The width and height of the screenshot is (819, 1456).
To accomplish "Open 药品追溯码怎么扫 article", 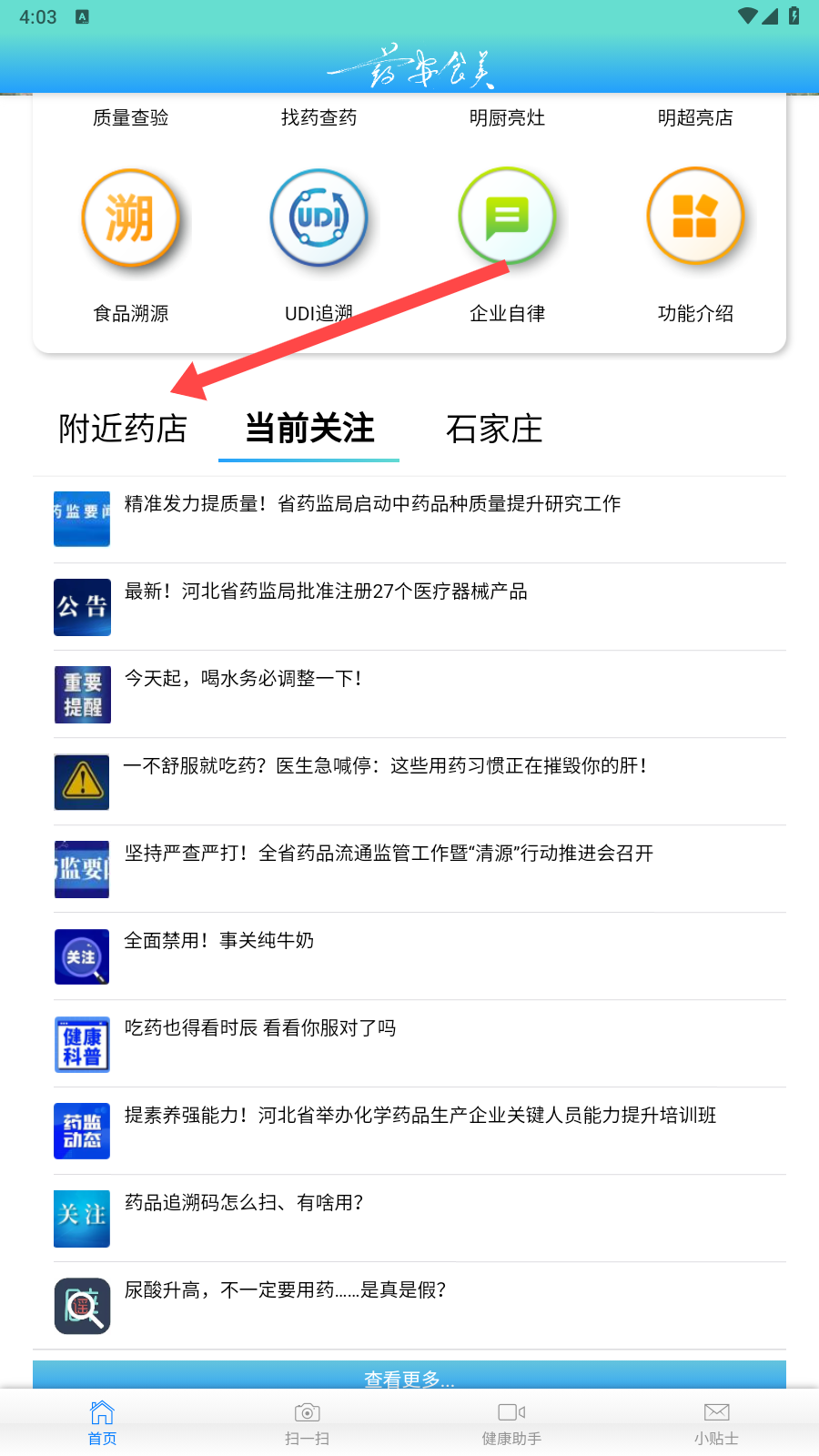I will [244, 1203].
